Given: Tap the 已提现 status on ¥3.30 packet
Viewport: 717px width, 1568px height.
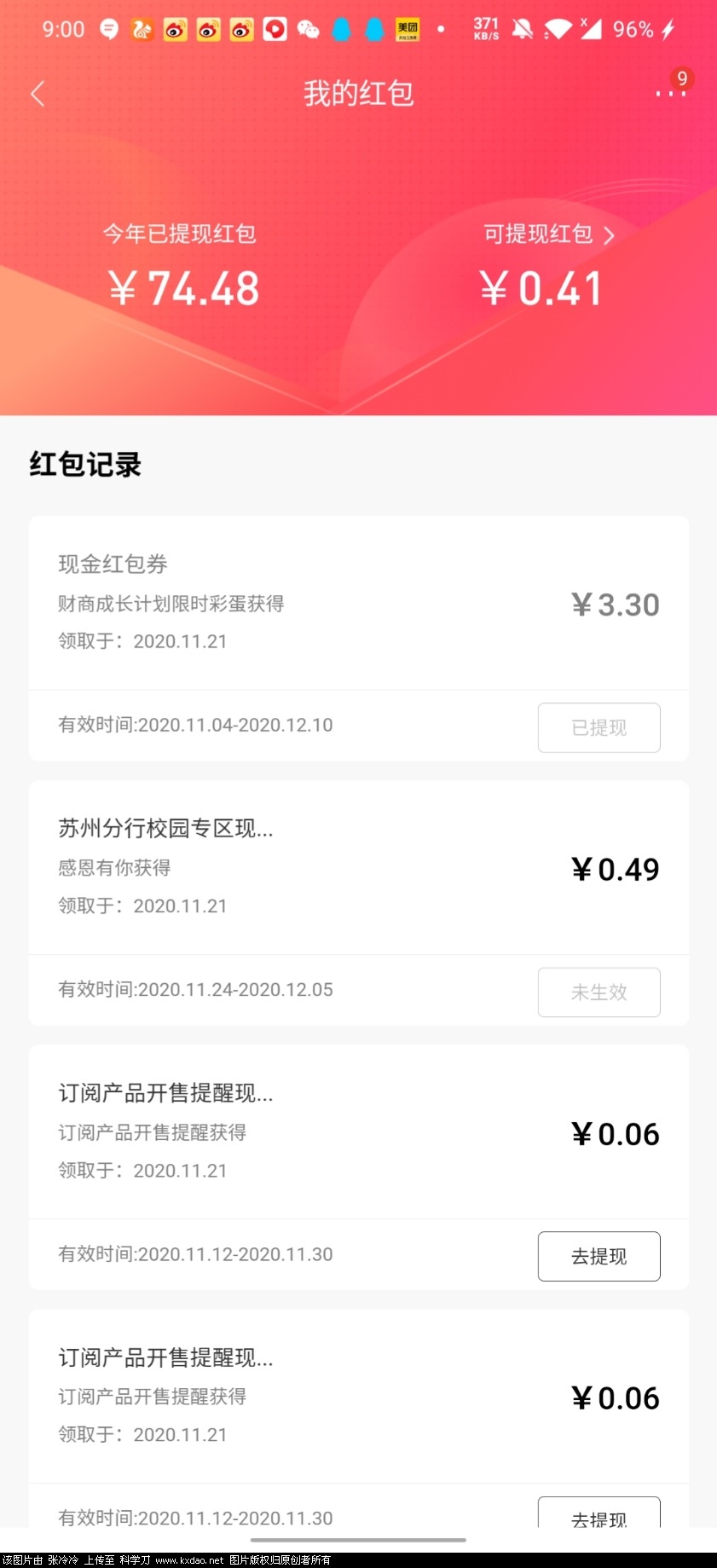Looking at the screenshot, I should point(599,727).
